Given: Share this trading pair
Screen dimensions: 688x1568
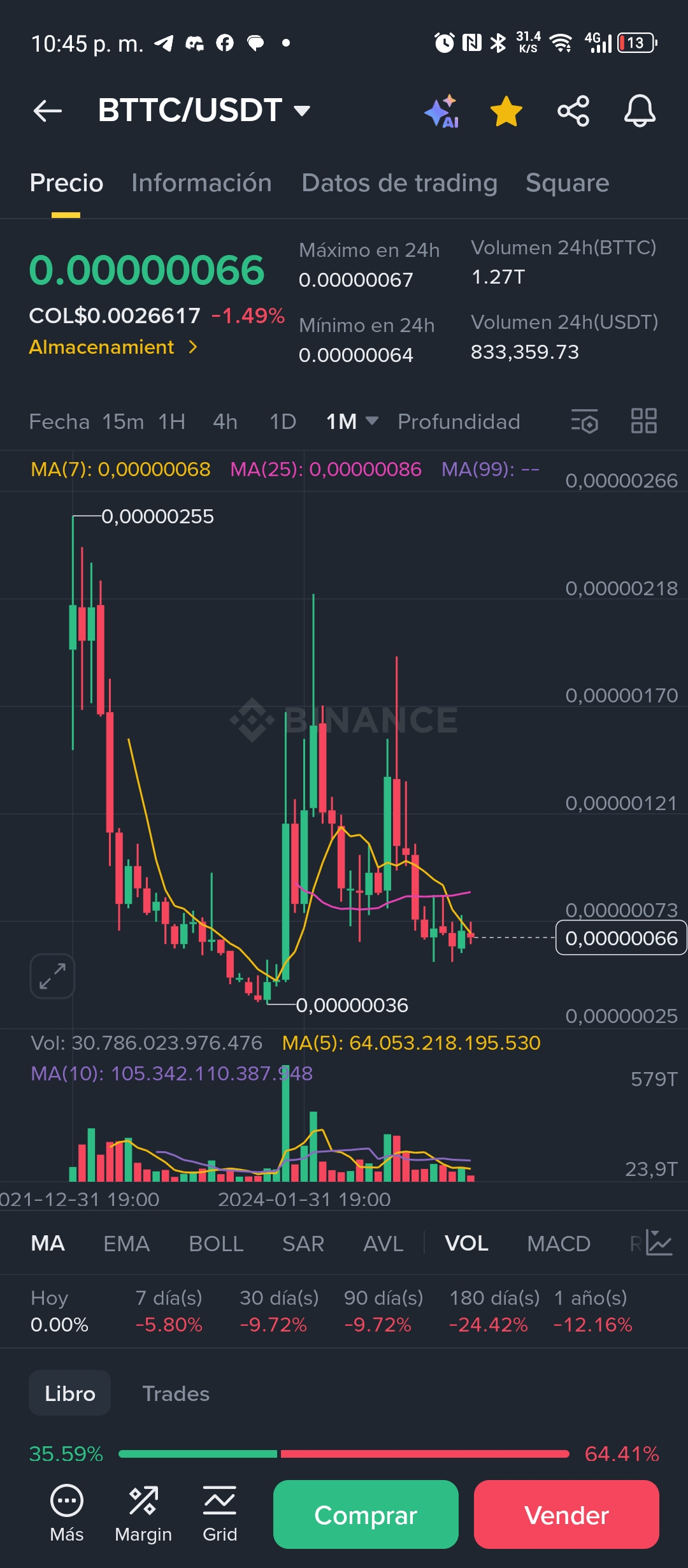Looking at the screenshot, I should (573, 111).
